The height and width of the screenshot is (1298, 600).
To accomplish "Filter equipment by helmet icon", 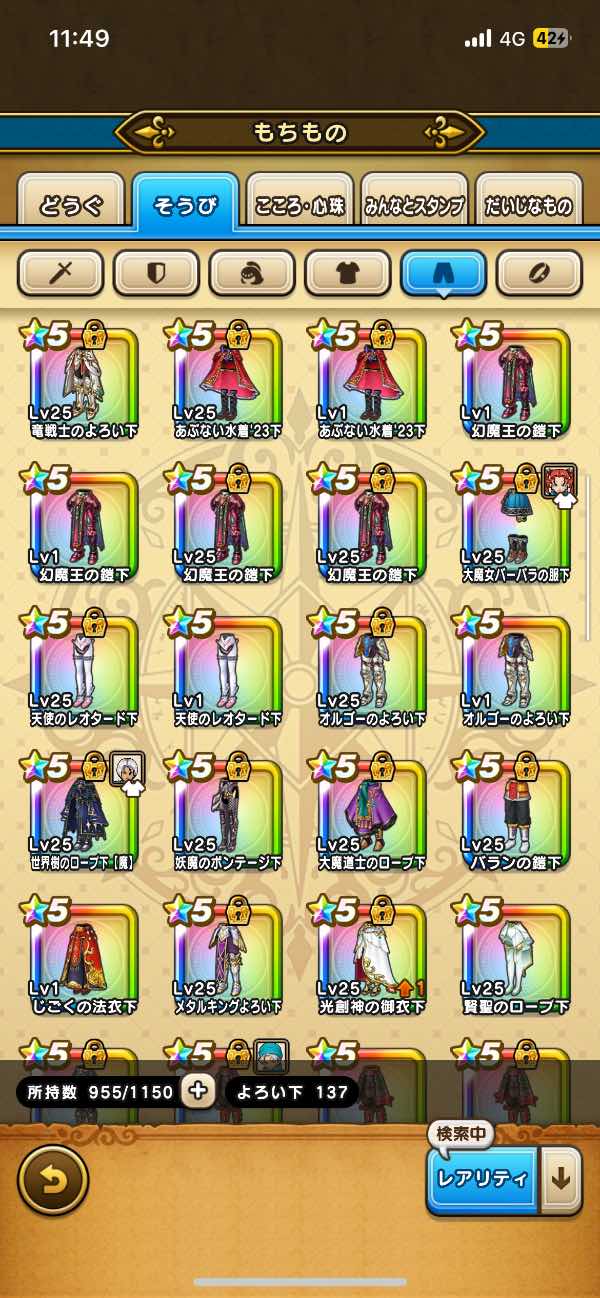I will pyautogui.click(x=252, y=272).
